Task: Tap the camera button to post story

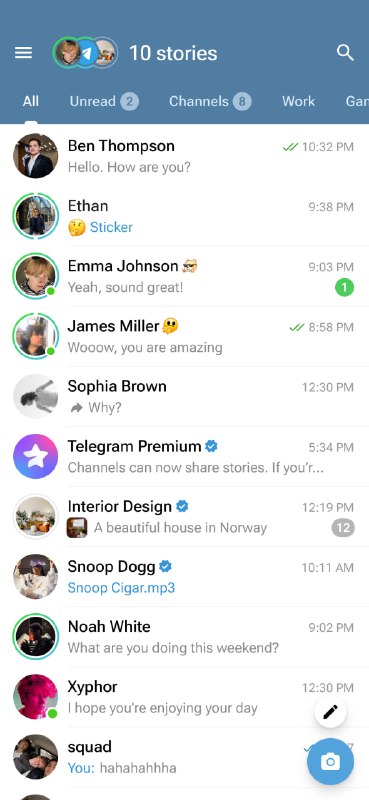Action: [330, 762]
